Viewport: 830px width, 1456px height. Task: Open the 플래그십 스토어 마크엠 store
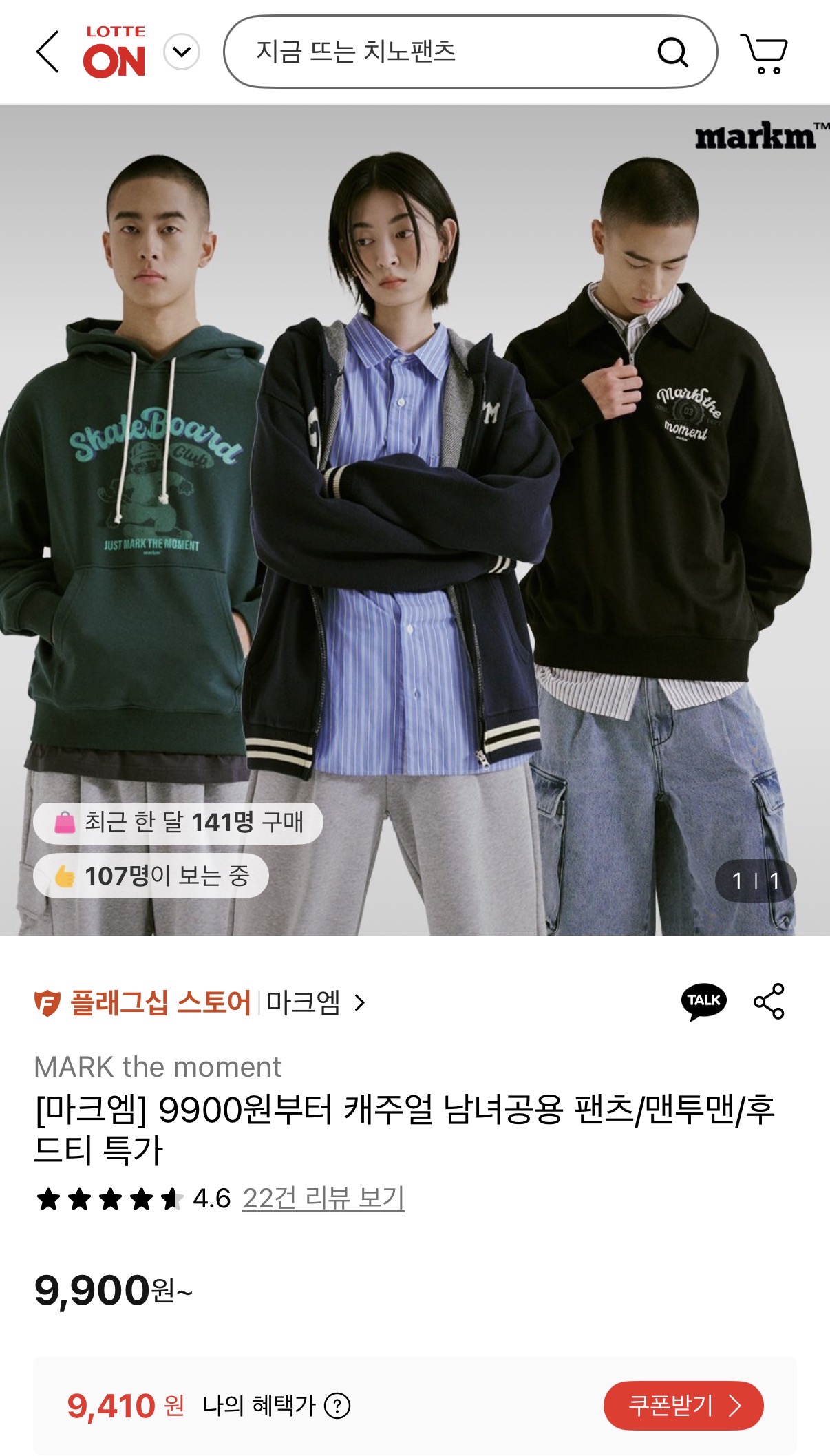click(200, 1002)
